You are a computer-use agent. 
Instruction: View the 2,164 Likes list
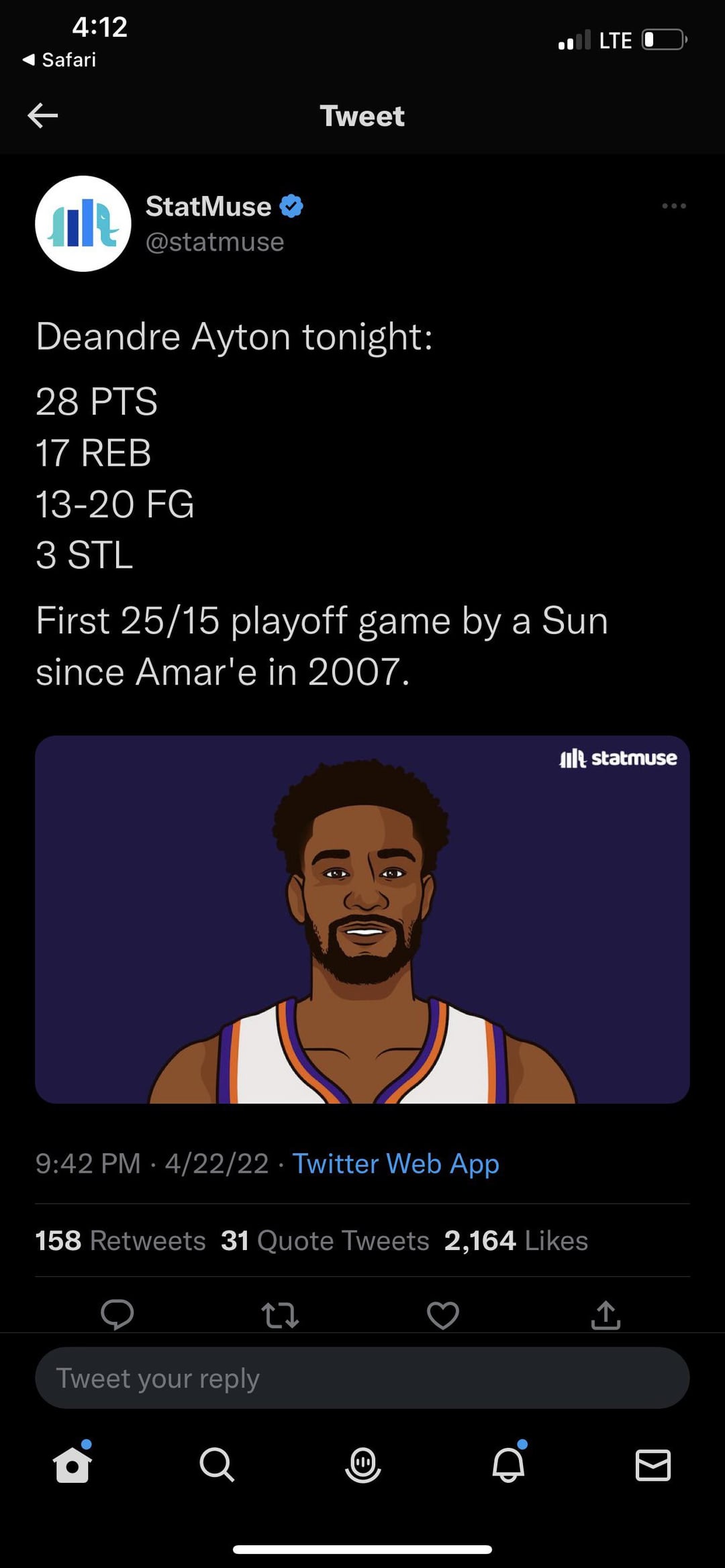[516, 1241]
